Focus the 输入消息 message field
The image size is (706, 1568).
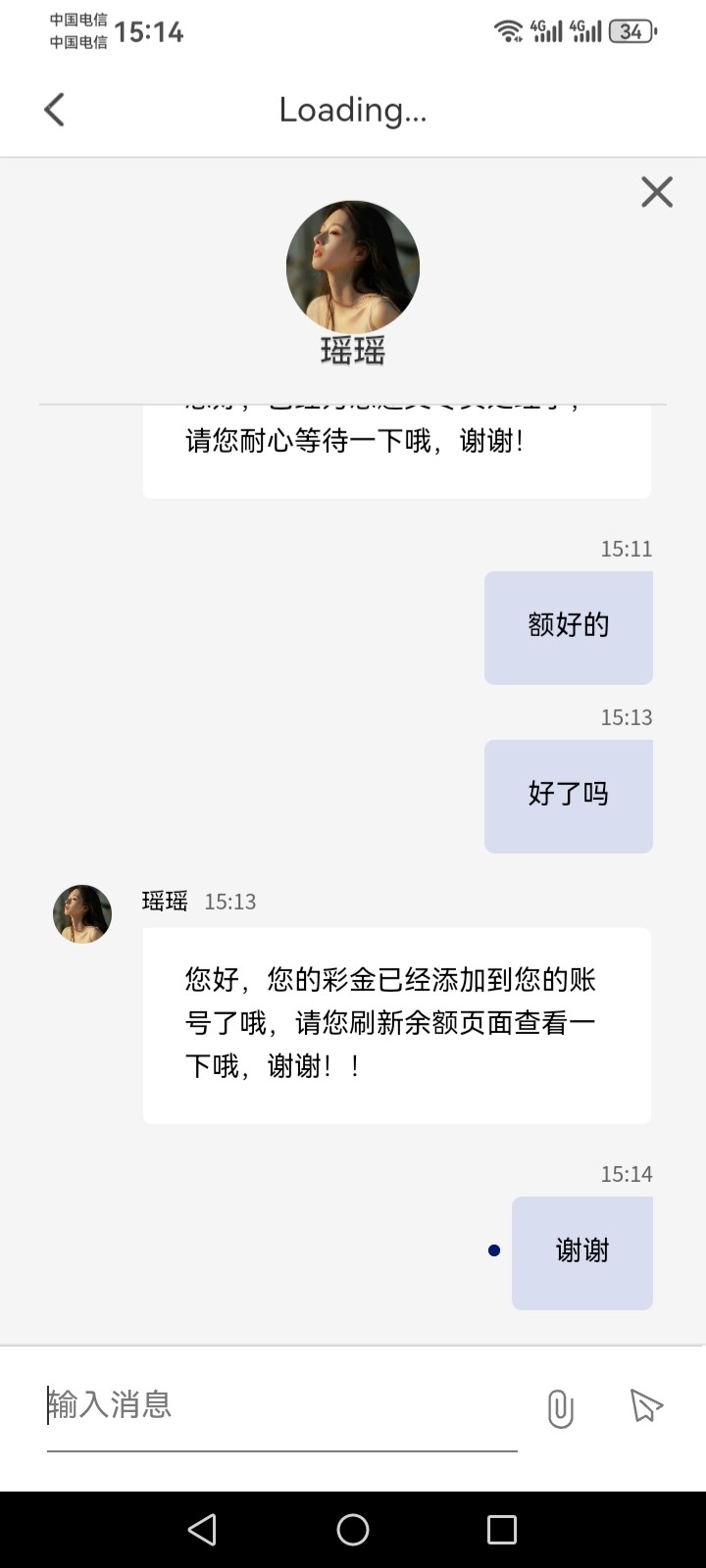coord(281,1405)
